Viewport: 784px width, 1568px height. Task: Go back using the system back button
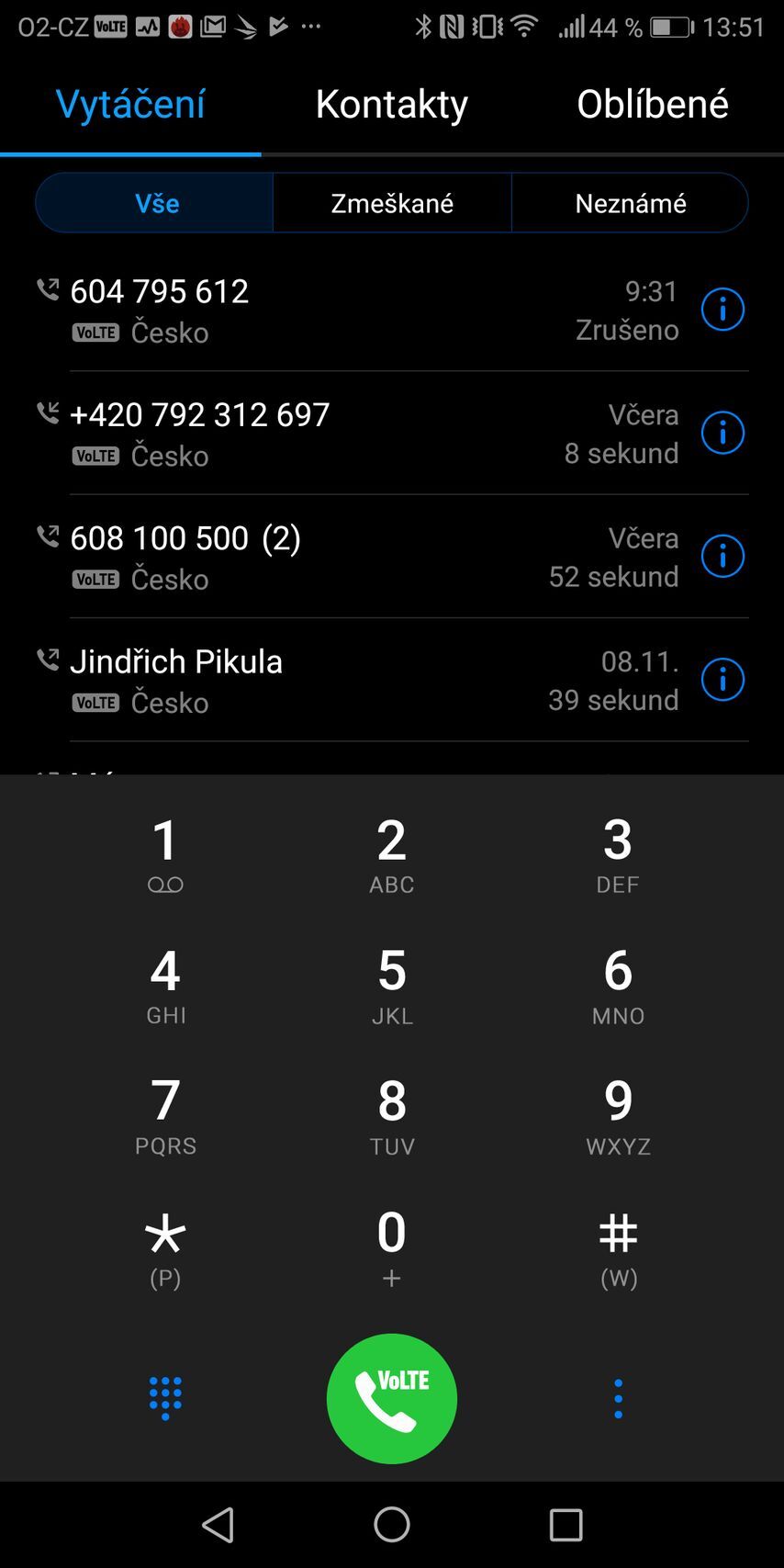pos(218,1525)
